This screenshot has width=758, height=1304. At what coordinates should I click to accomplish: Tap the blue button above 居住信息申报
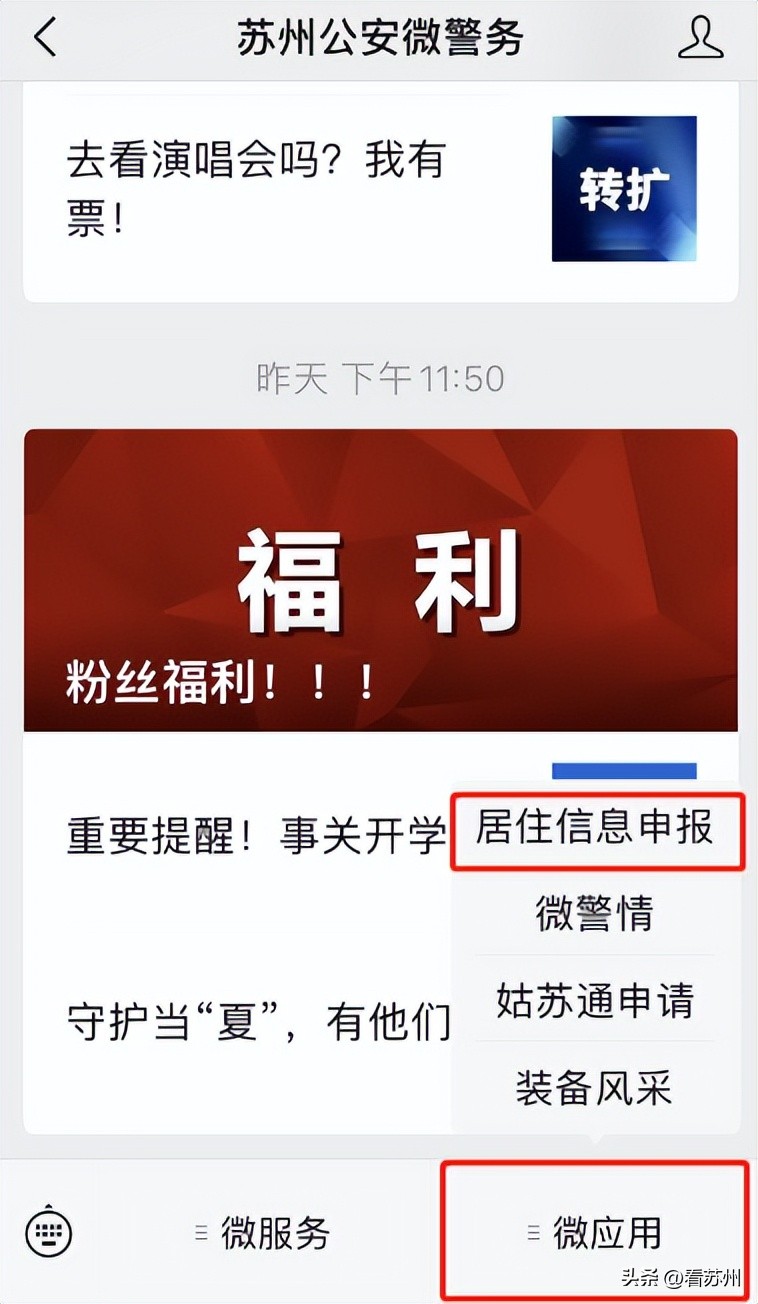tap(625, 770)
